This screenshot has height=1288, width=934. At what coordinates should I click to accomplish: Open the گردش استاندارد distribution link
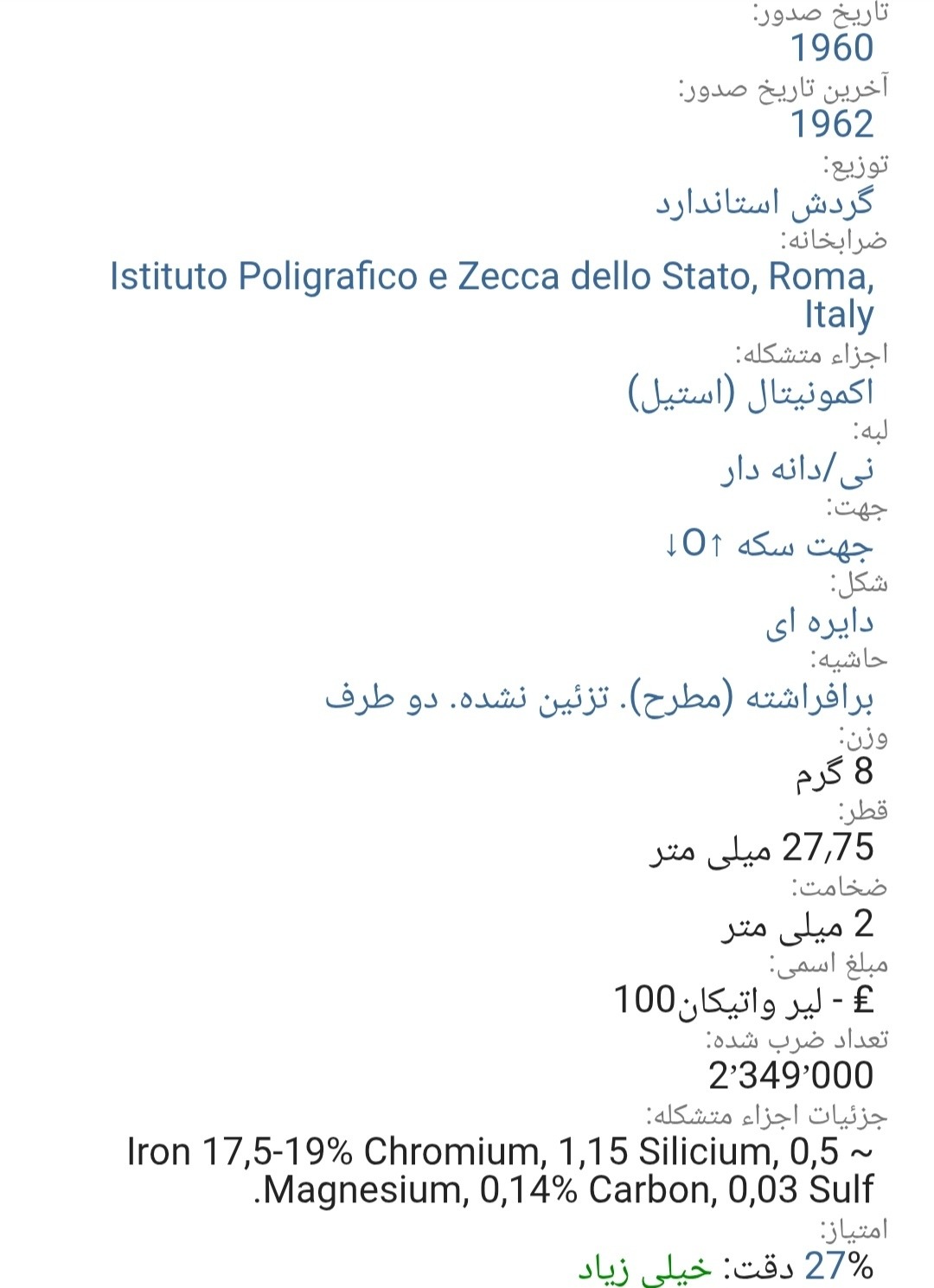point(764,202)
